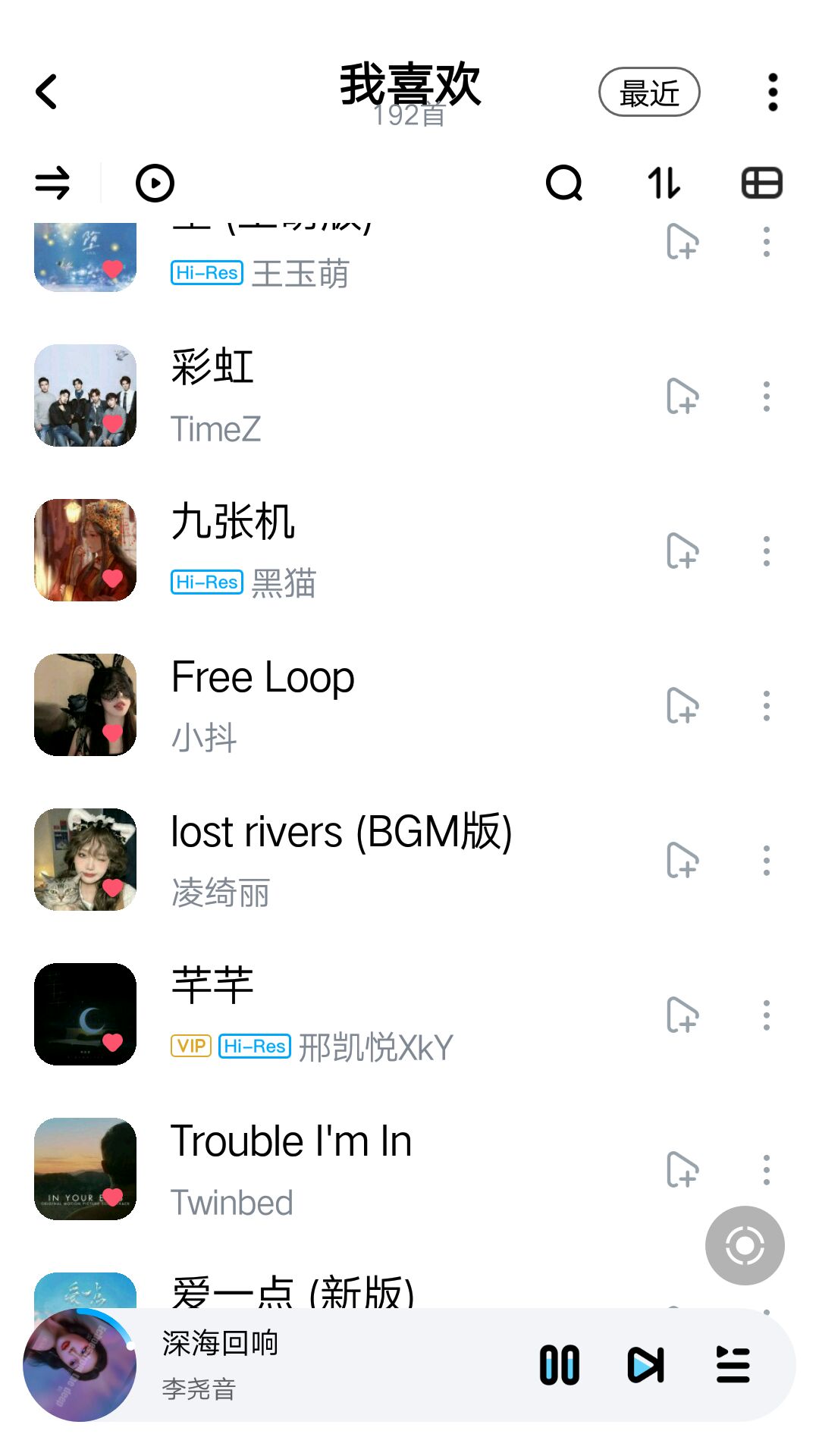Open the top-right overflow menu
This screenshot has width=819, height=1456.
point(772,93)
